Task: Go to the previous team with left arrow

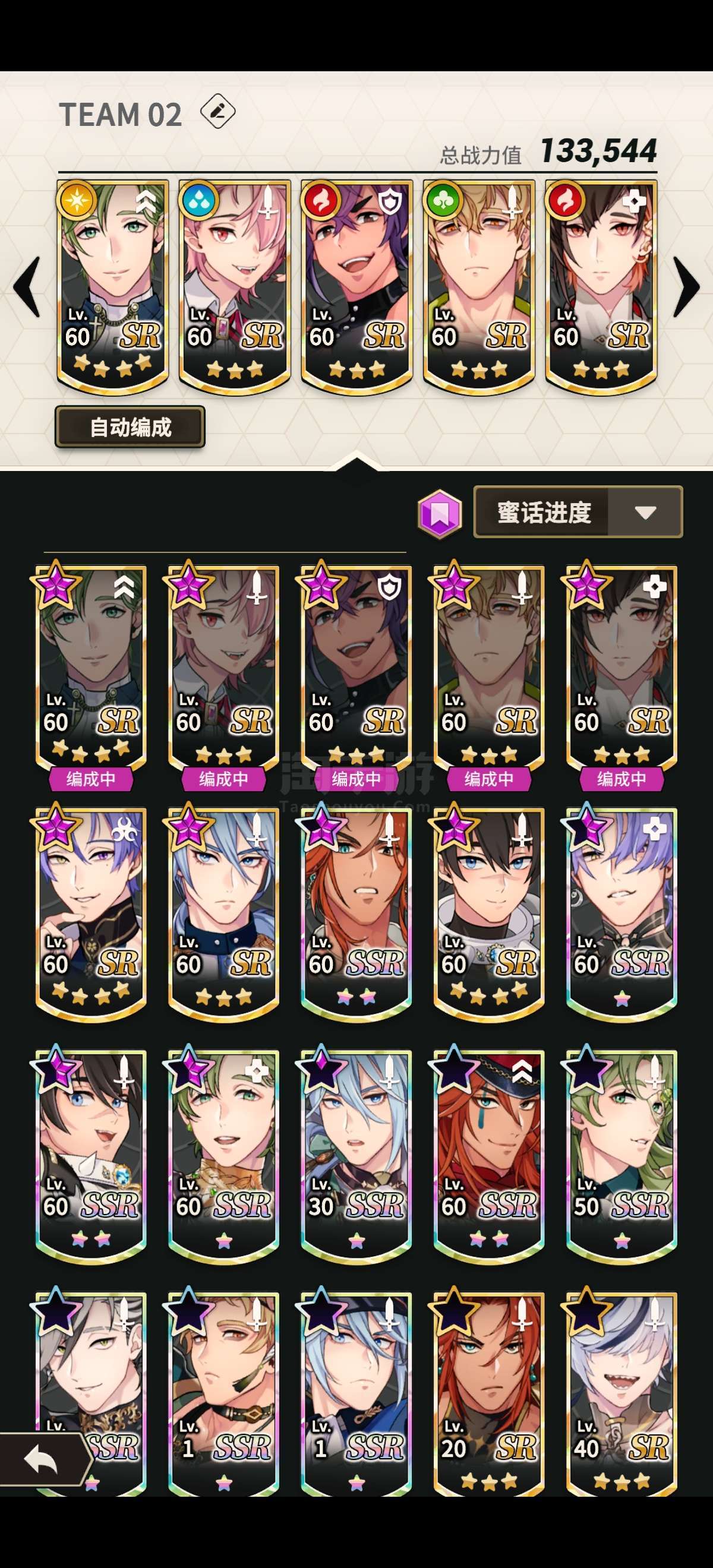Action: point(27,287)
